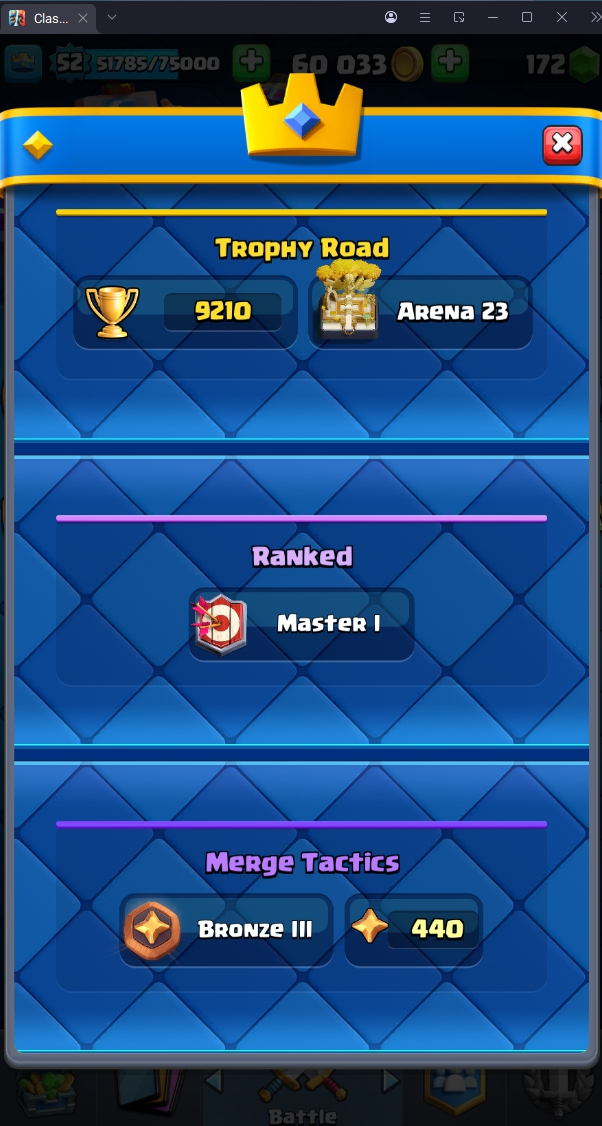Open the emulator account profile icon
Viewport: 602px width, 1126px height.
pos(391,18)
